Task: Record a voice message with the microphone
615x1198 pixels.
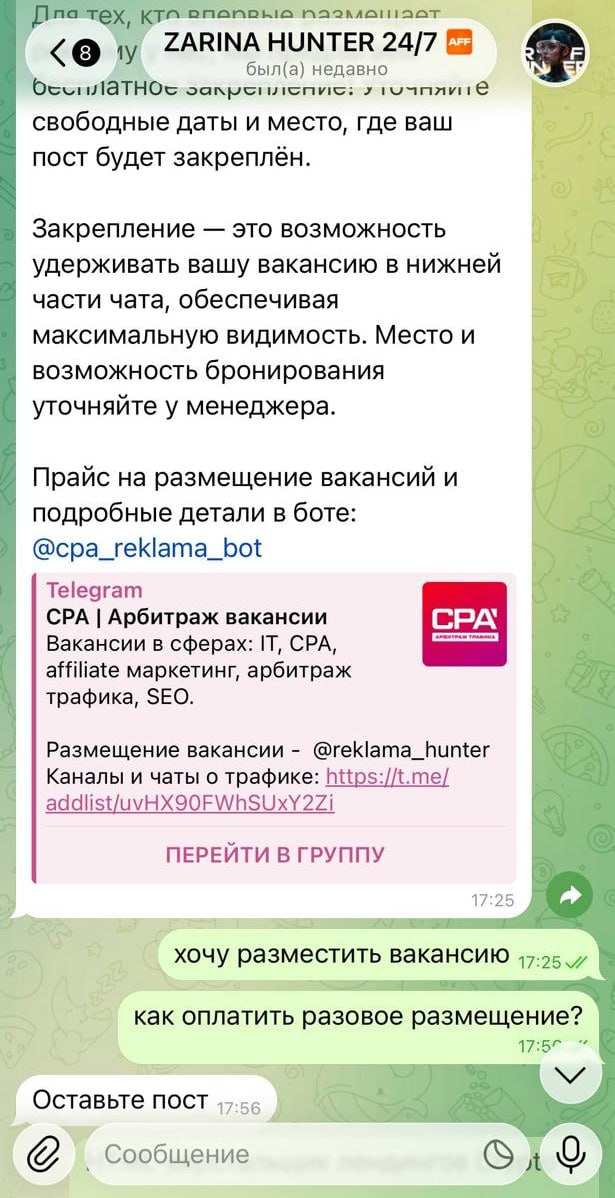Action: (x=571, y=1155)
